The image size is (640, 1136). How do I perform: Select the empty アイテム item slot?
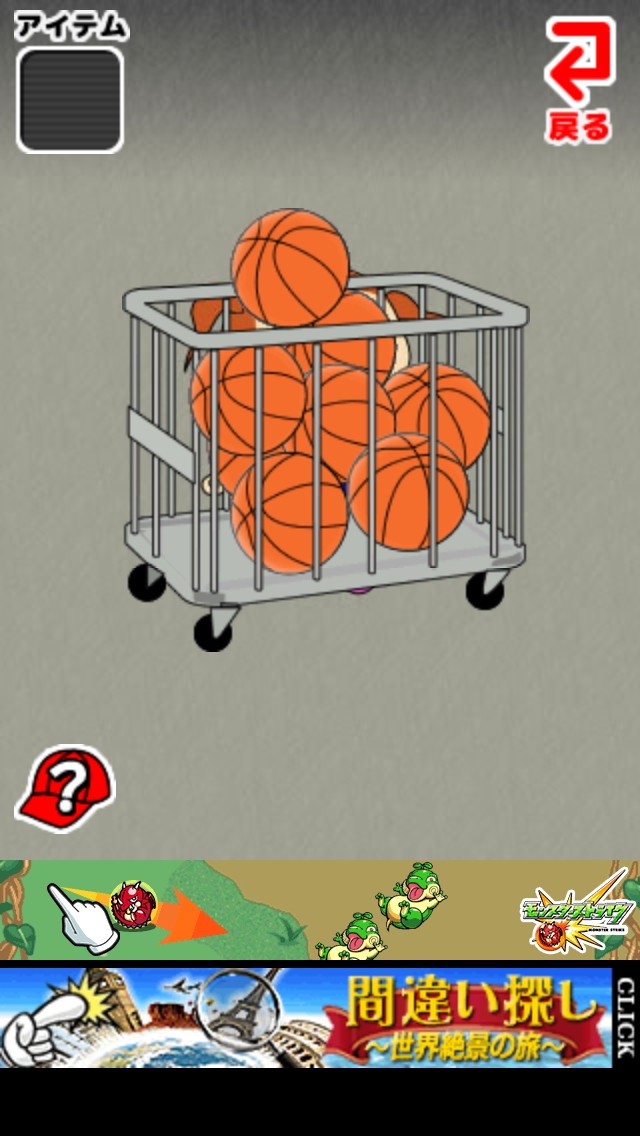70,99
